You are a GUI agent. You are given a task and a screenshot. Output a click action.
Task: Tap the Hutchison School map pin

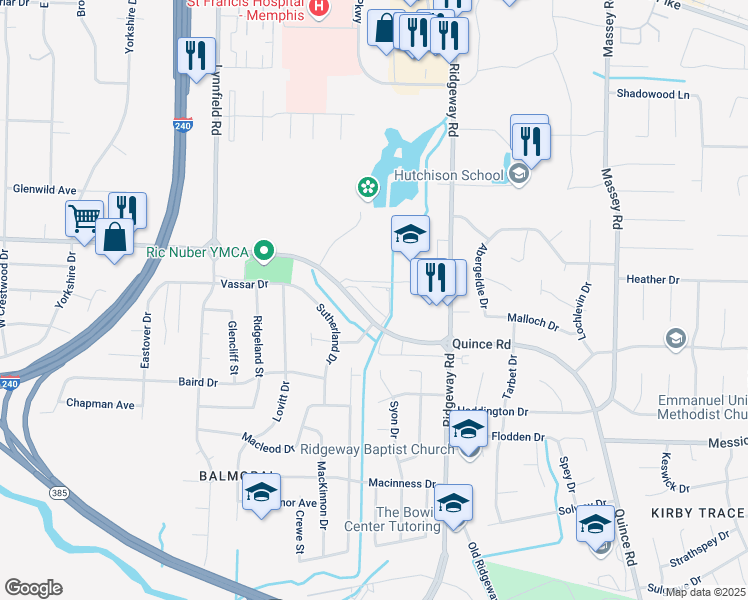pos(518,175)
